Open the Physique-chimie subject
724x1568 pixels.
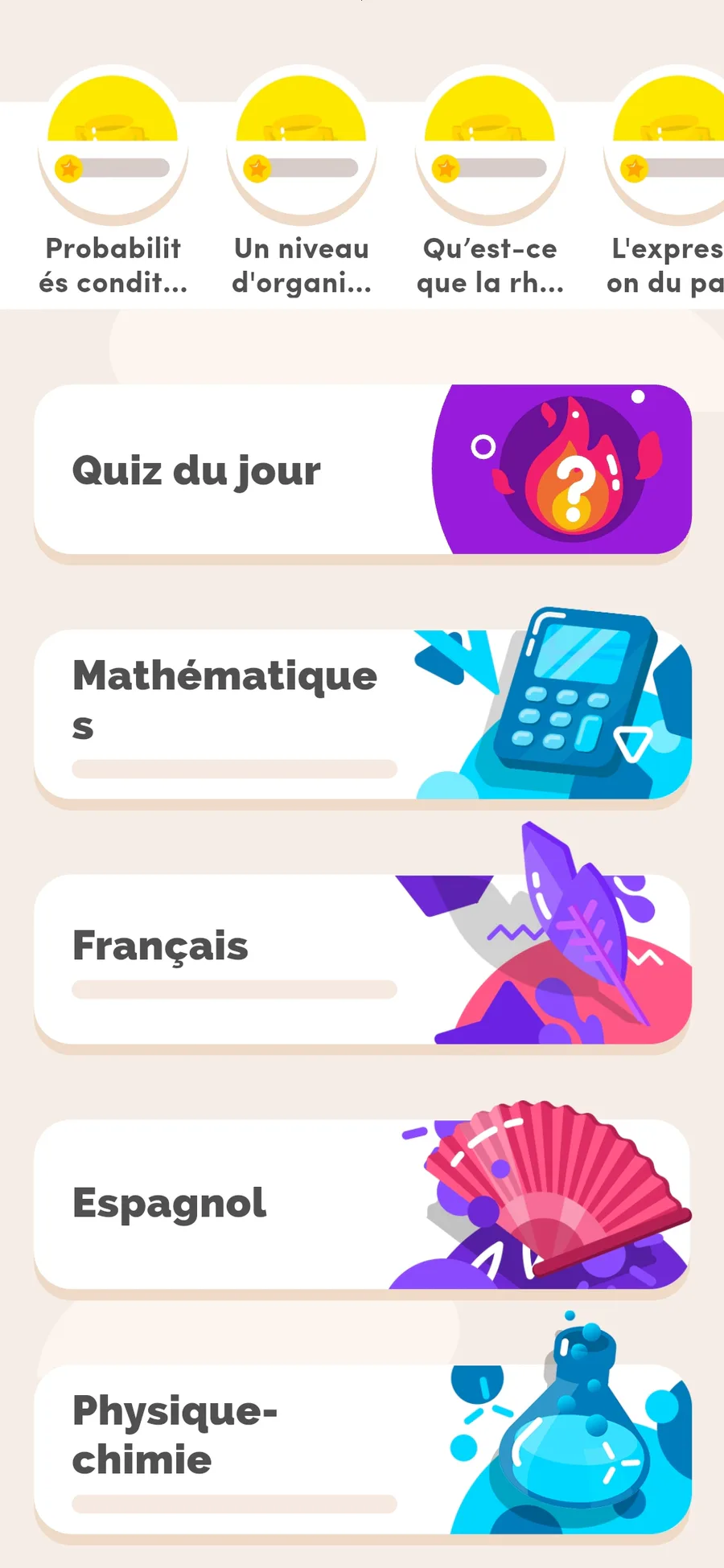pos(362,1449)
